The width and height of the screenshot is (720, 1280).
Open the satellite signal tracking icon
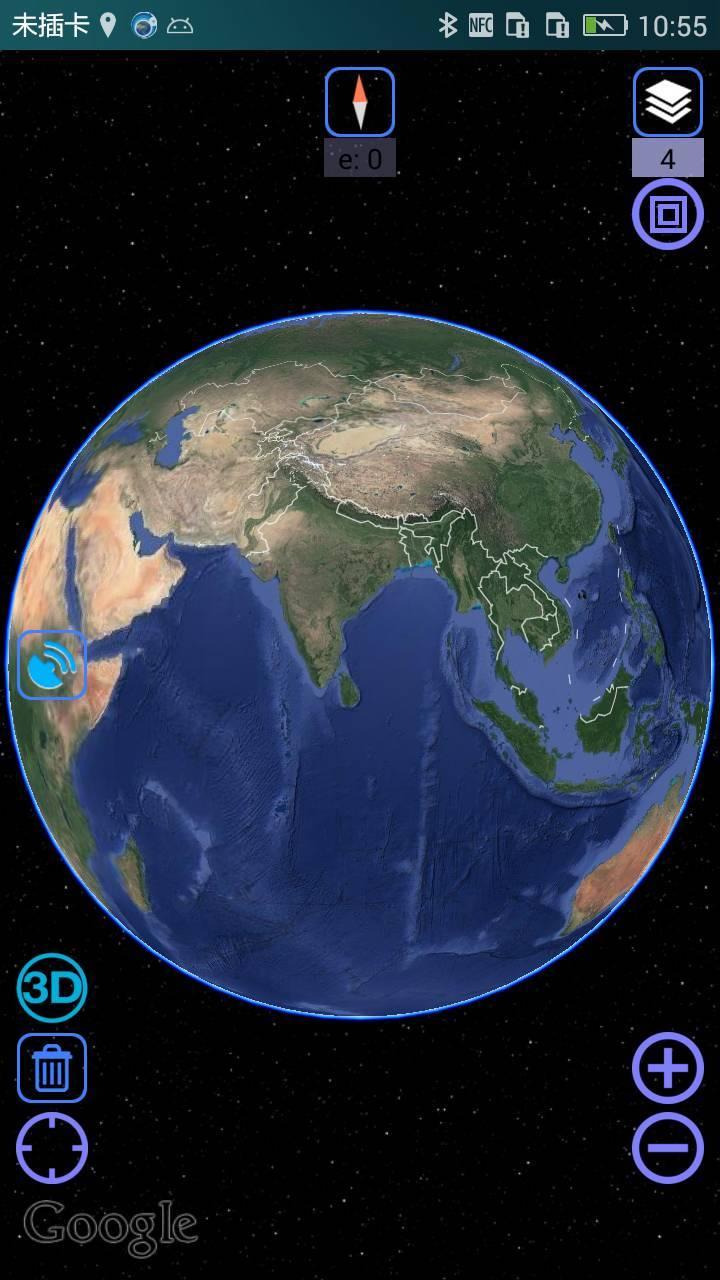(x=52, y=665)
